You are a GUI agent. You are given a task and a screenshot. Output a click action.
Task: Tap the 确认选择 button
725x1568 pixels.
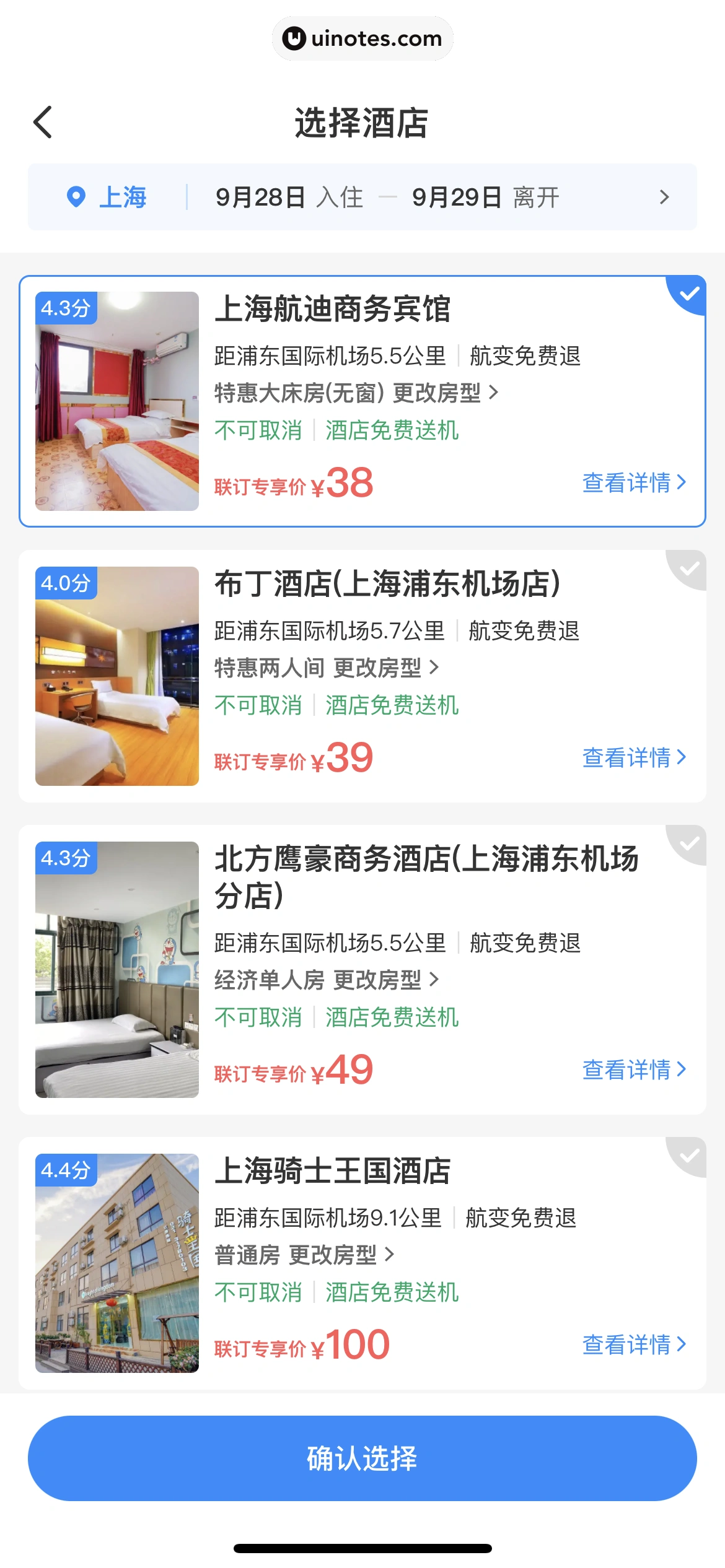tap(362, 1458)
